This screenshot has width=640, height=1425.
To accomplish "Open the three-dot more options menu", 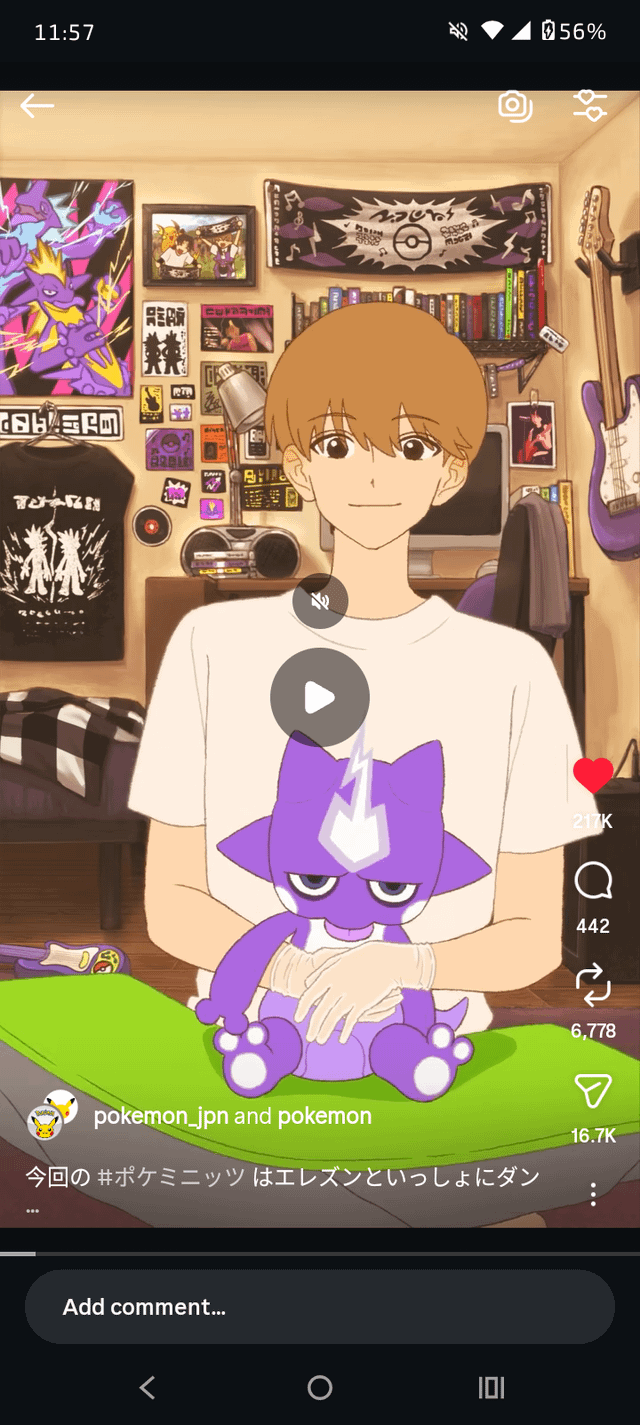I will [593, 1194].
